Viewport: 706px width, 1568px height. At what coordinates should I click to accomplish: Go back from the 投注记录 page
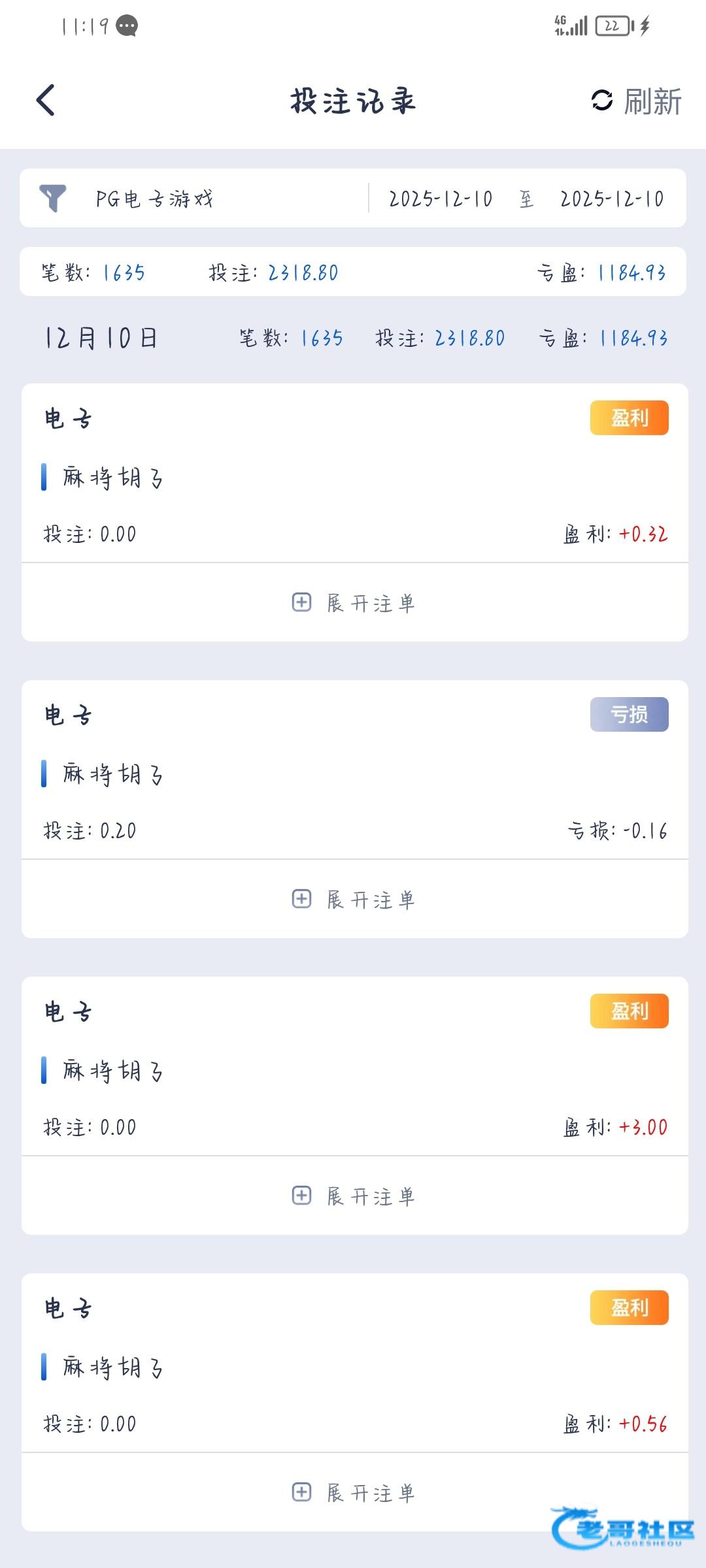(46, 101)
